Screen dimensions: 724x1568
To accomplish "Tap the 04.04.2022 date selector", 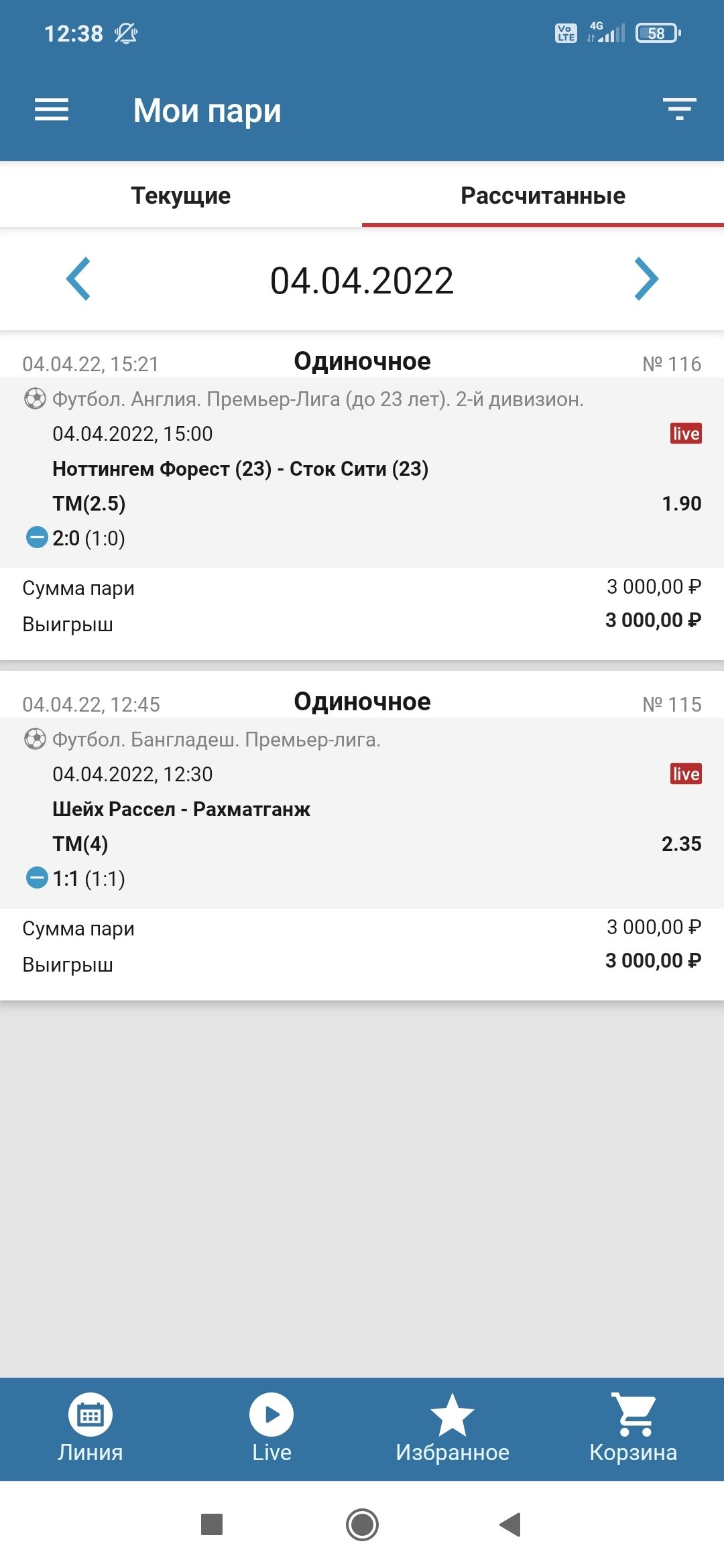I will (362, 280).
